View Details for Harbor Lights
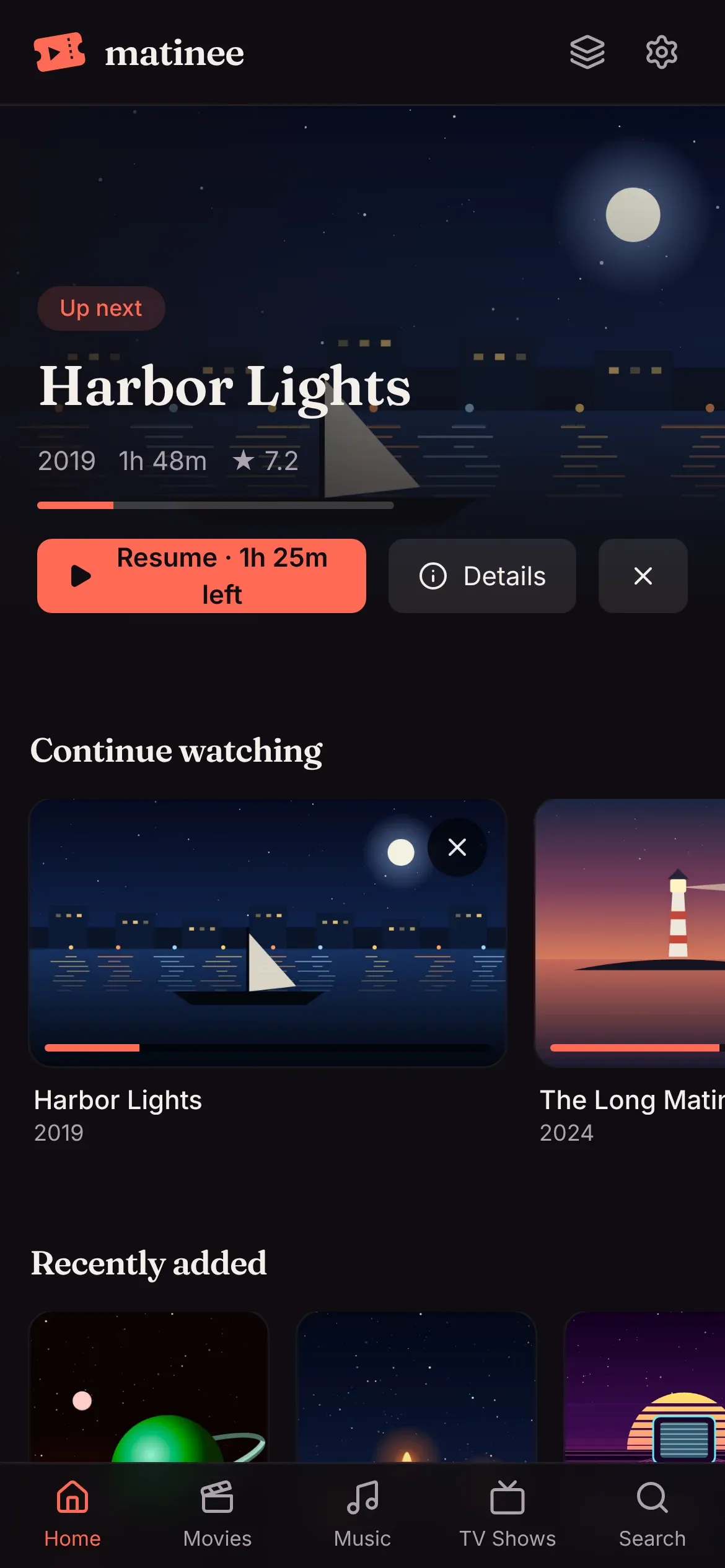This screenshot has height=1568, width=725. pyautogui.click(x=482, y=576)
